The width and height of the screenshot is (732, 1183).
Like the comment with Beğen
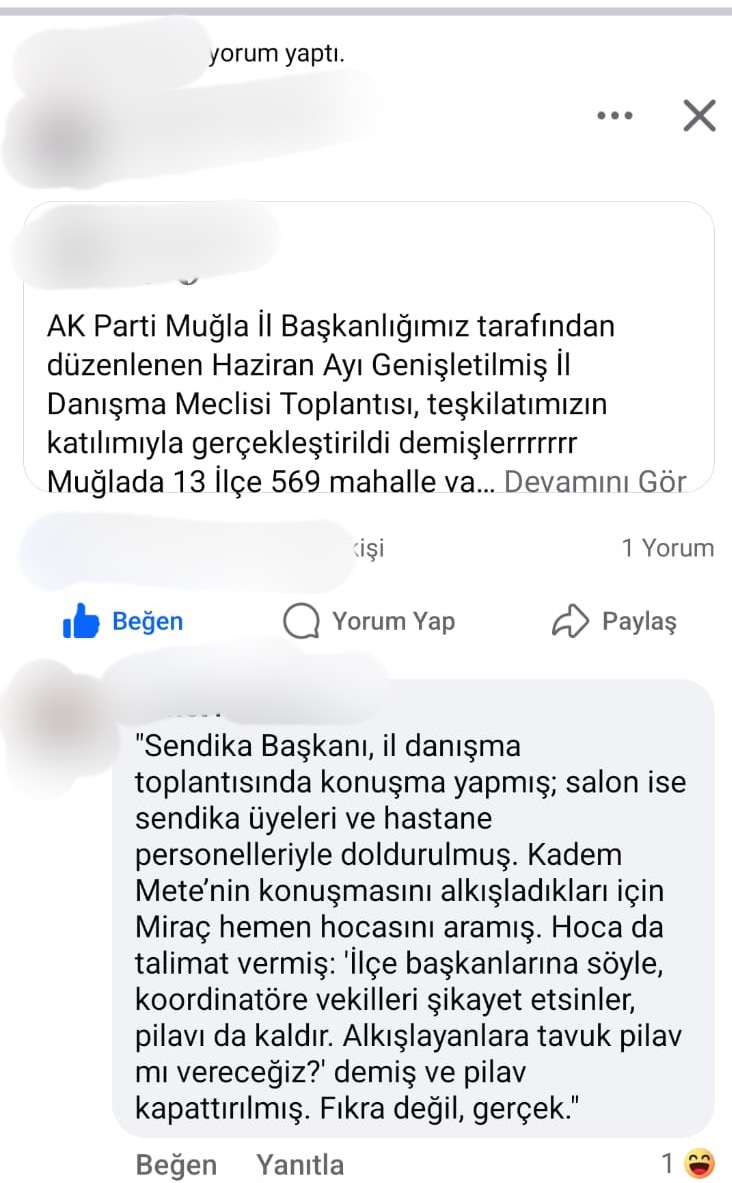coord(176,1164)
